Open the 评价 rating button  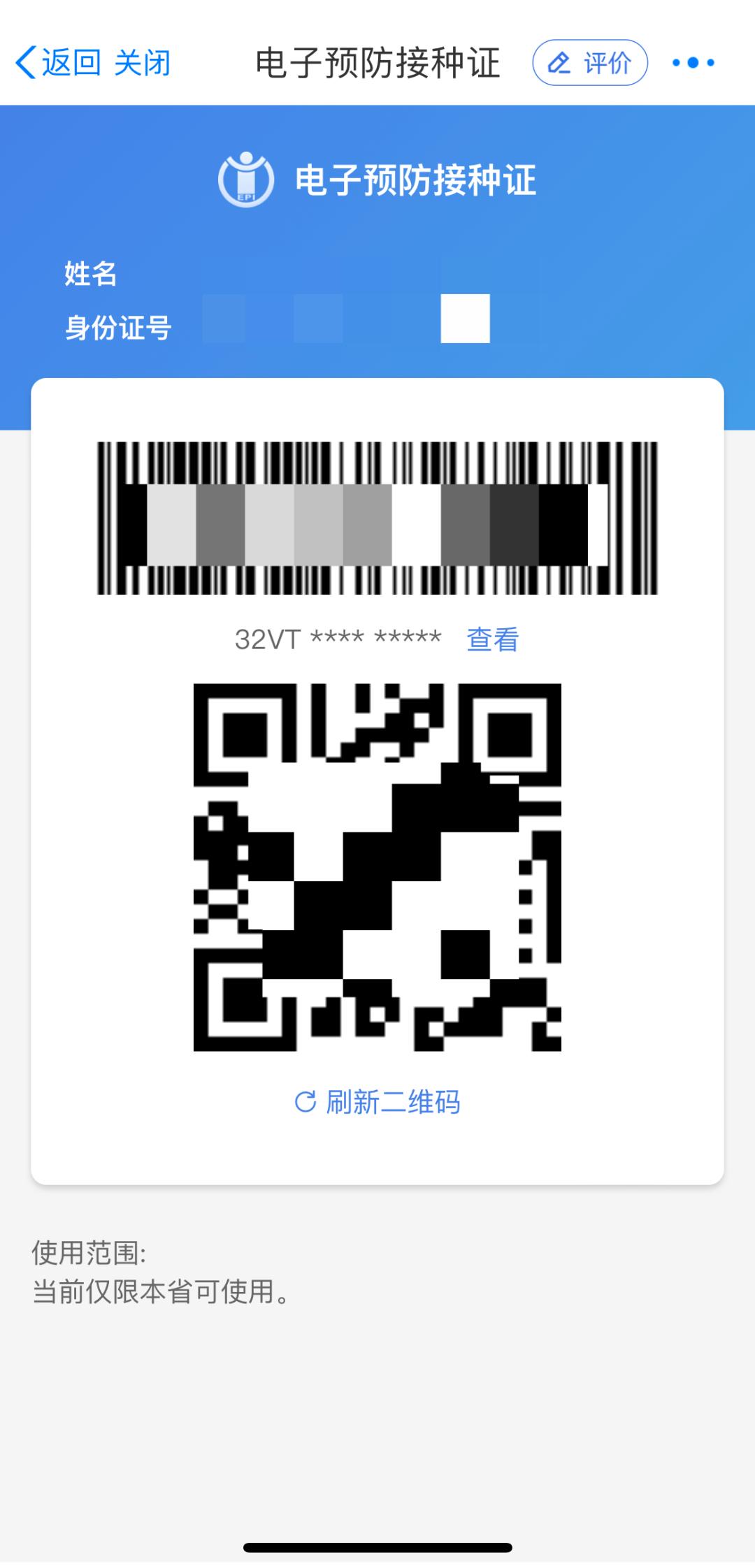589,63
